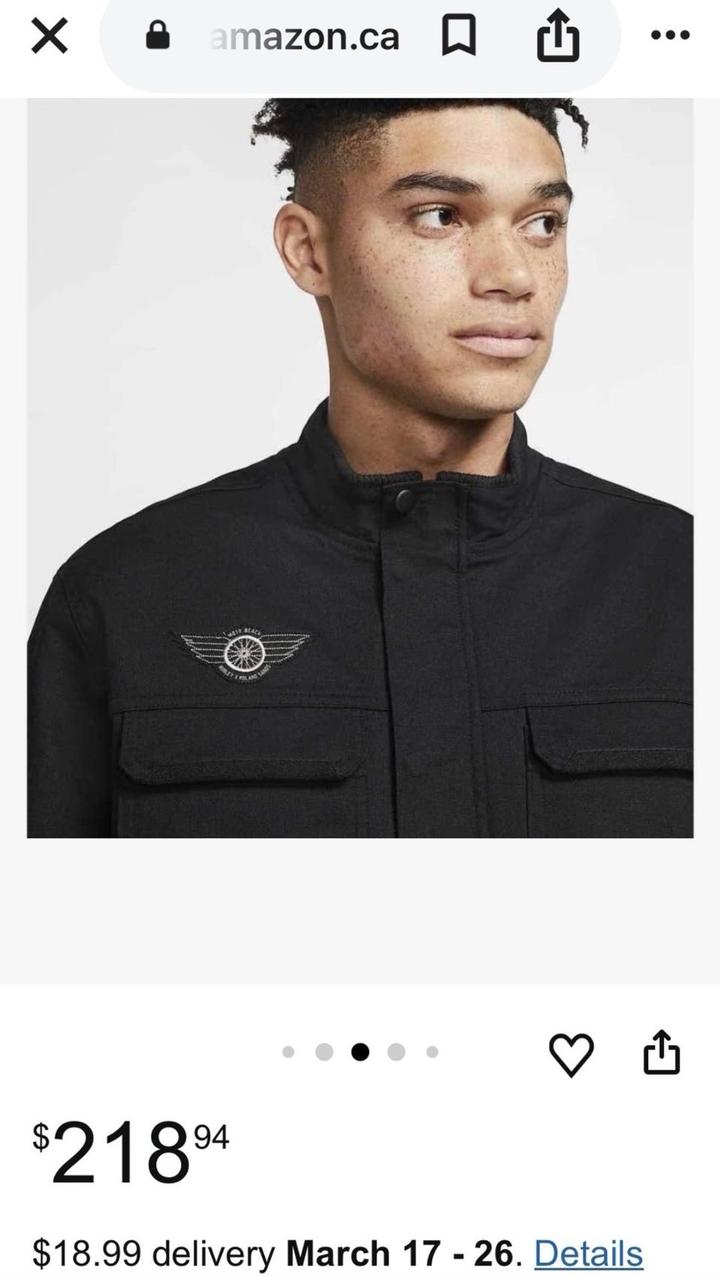Advance to the fourth dot in the image slider
The width and height of the screenshot is (720, 1277).
[x=396, y=1051]
